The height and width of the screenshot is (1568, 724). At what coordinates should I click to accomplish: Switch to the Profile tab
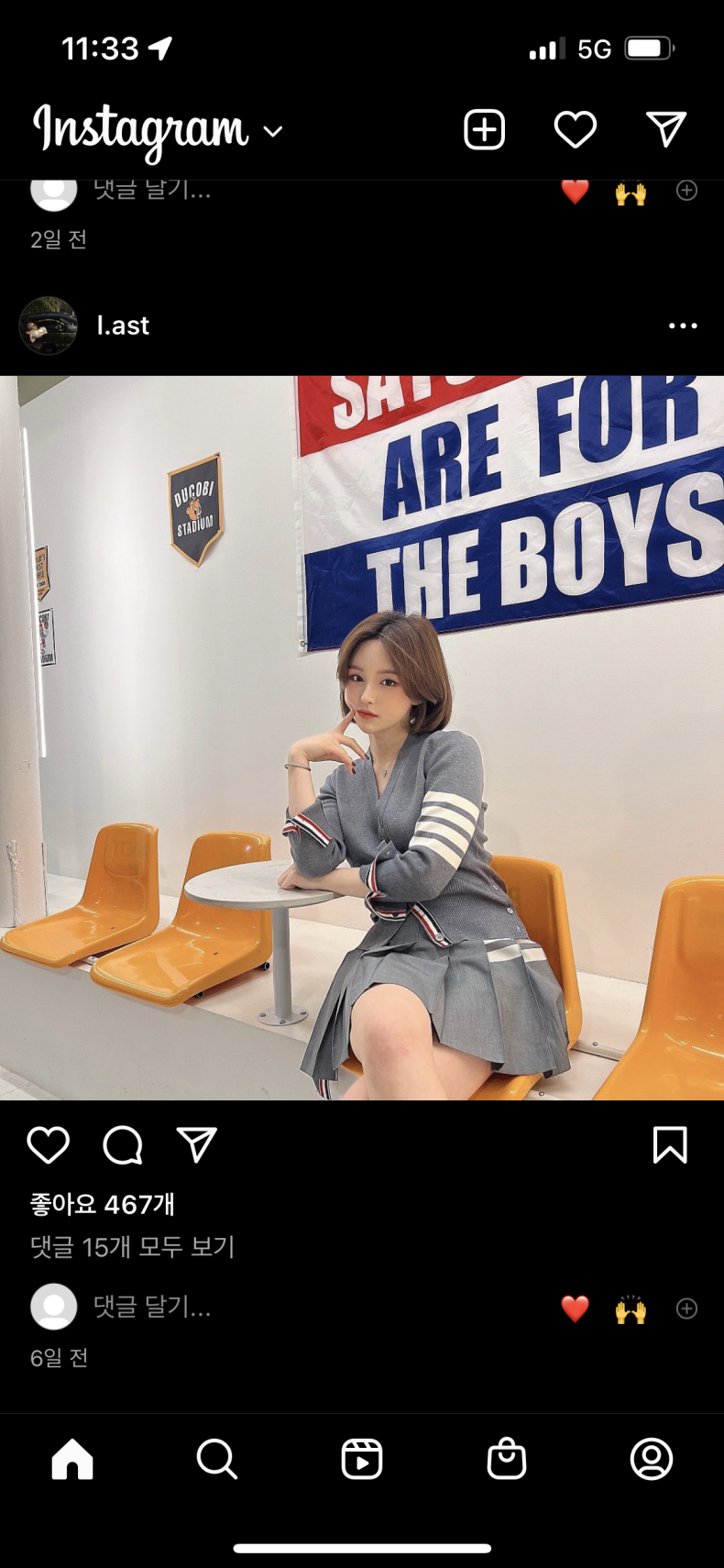pos(652,1459)
